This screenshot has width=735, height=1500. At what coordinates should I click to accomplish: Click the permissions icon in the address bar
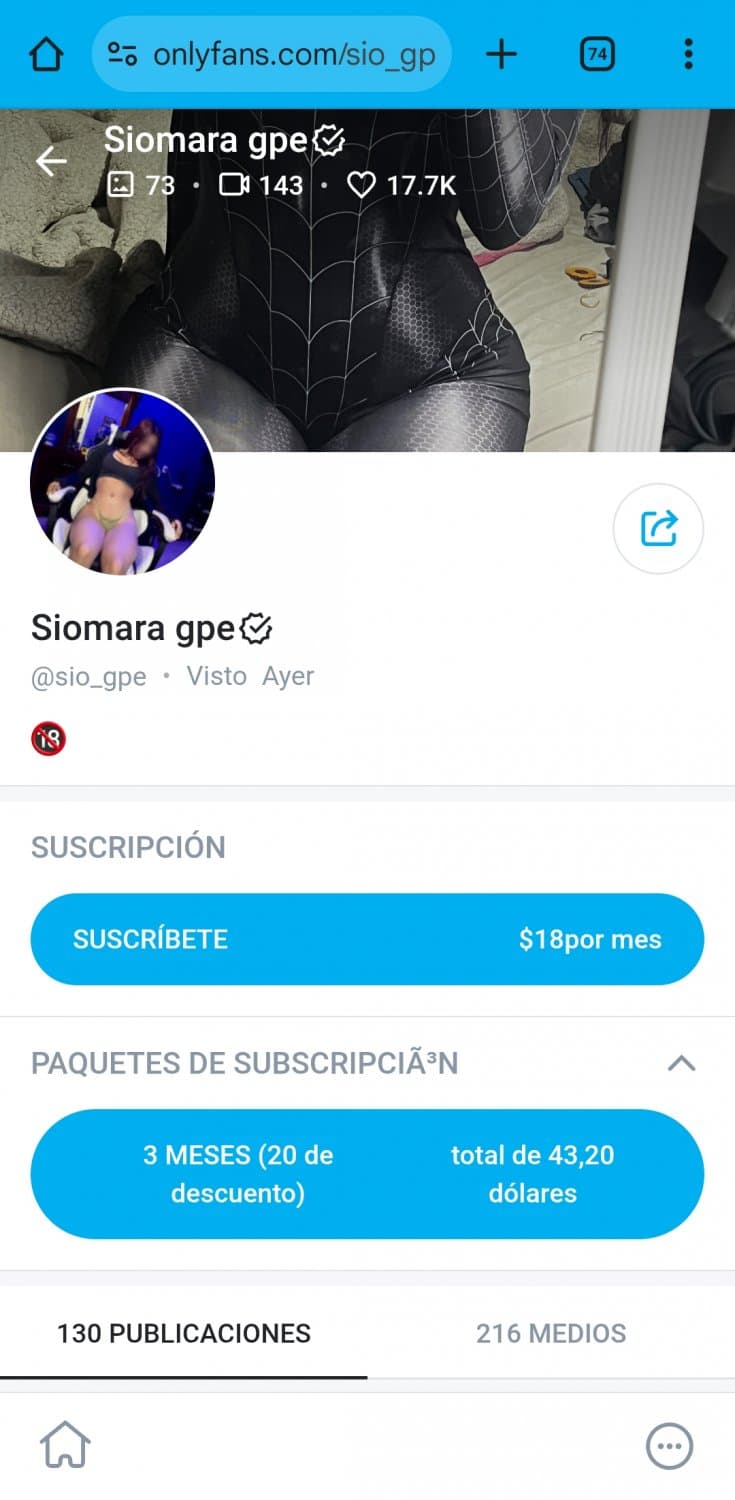124,55
